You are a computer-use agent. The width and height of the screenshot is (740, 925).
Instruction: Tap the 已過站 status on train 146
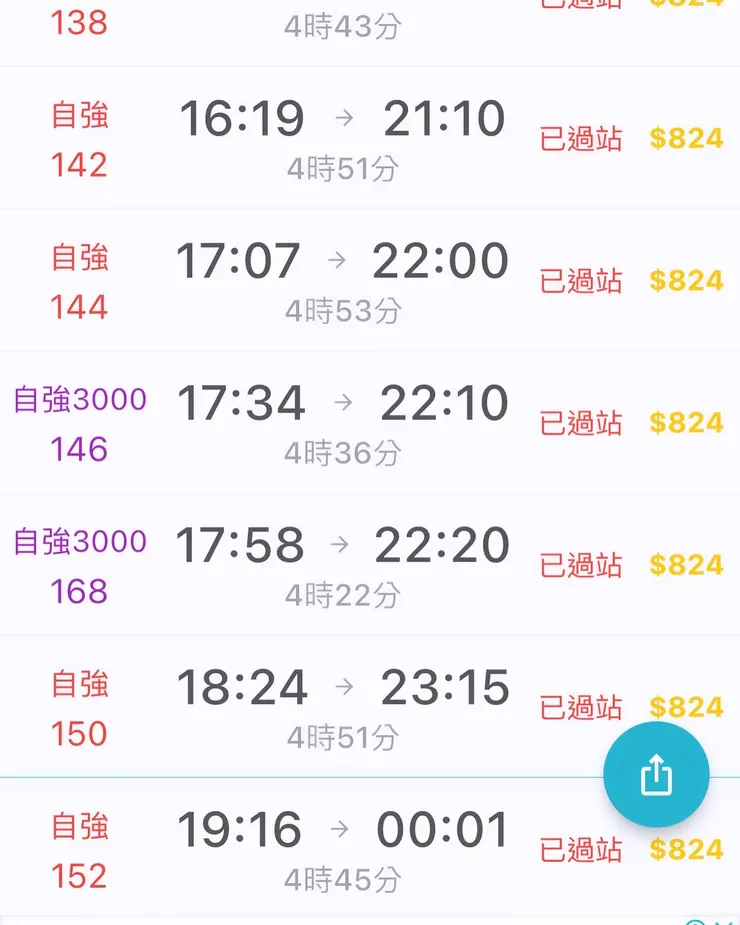pos(578,423)
